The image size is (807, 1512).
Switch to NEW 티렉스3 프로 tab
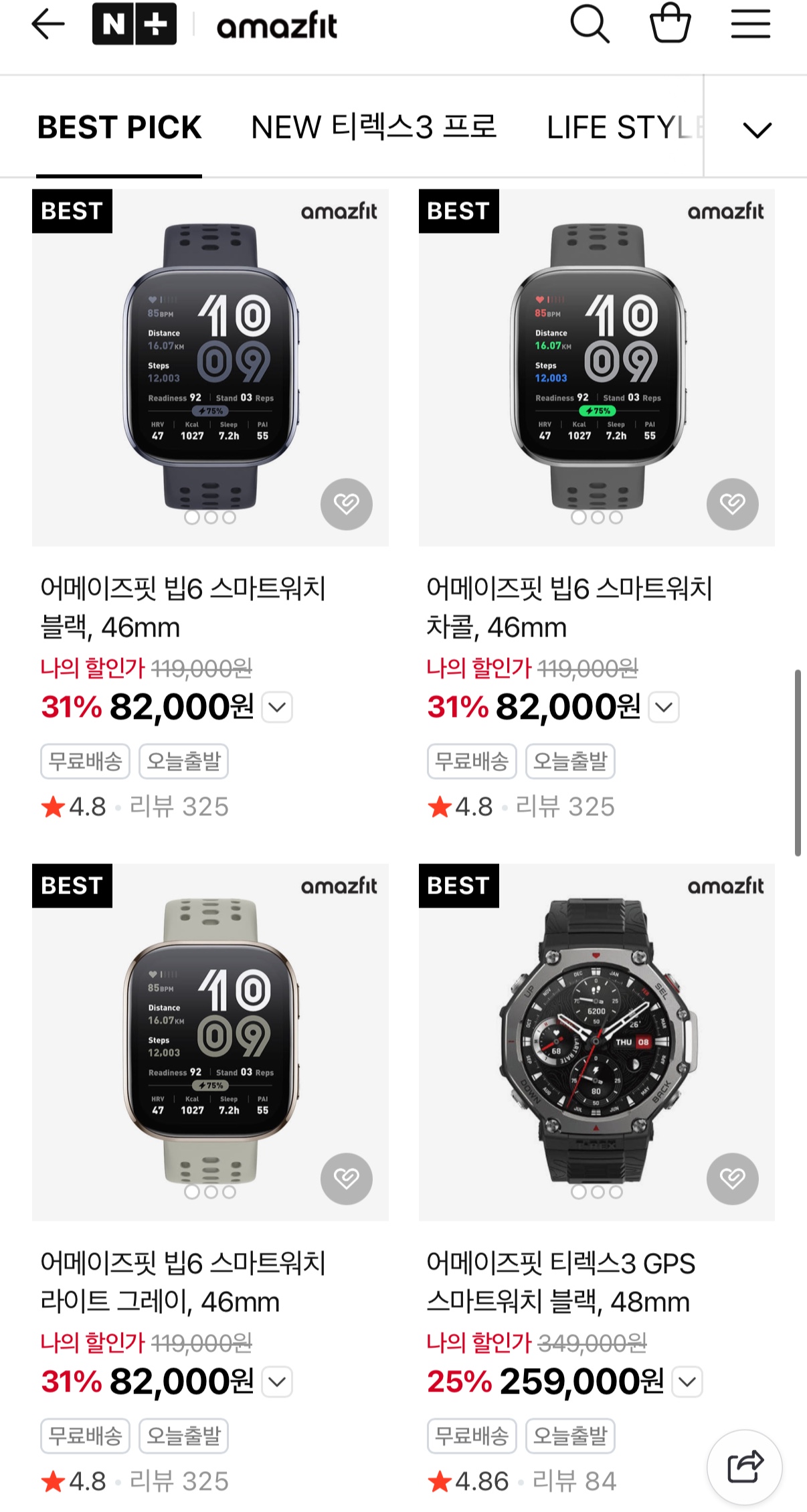coord(373,127)
